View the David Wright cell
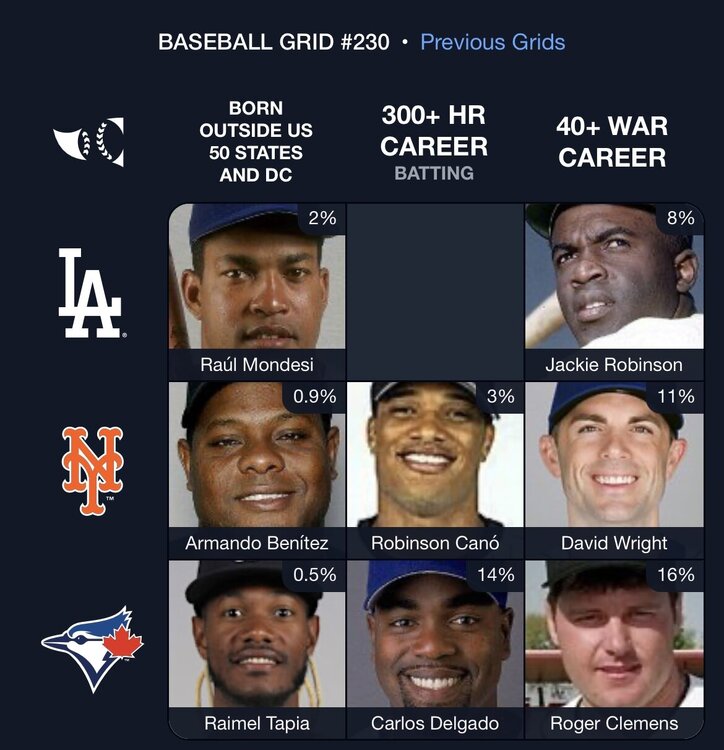 [x=613, y=468]
